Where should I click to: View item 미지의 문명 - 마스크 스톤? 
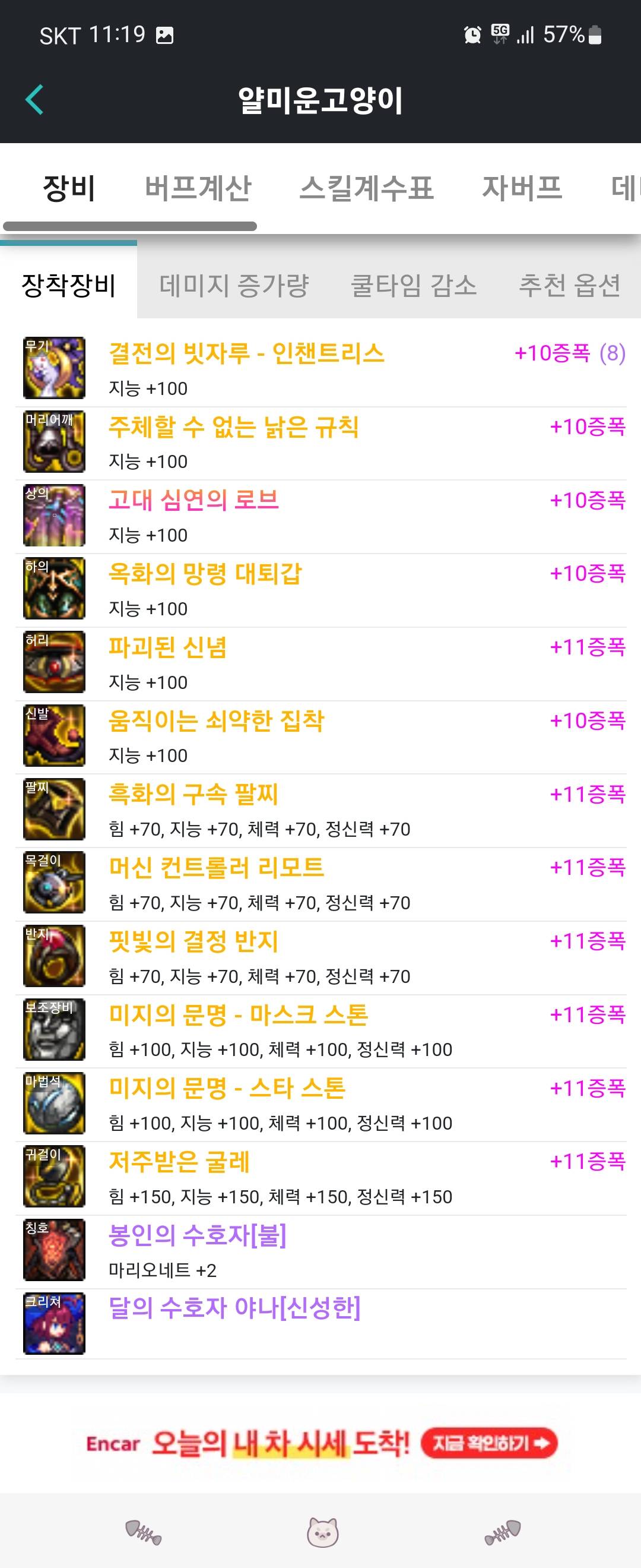(x=239, y=1014)
